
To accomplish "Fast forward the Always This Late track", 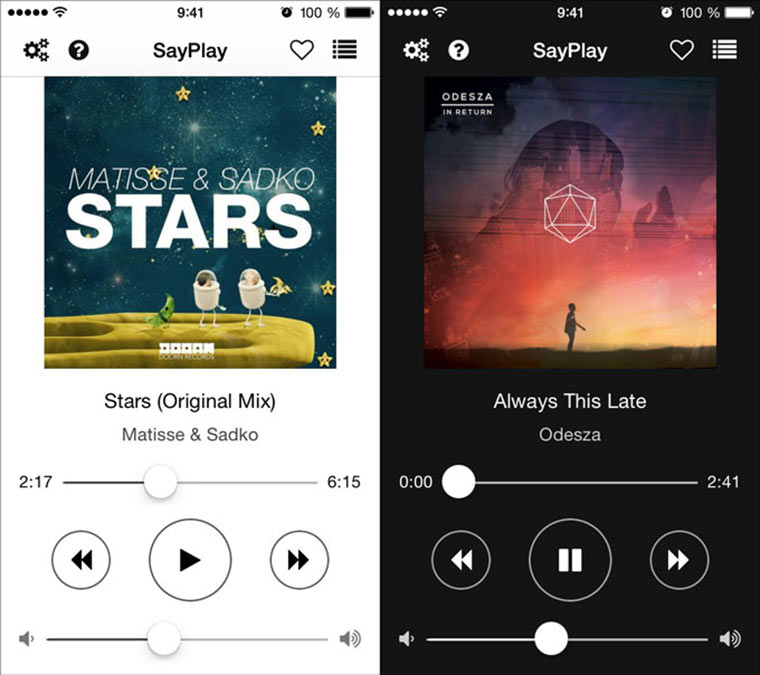I will 679,560.
